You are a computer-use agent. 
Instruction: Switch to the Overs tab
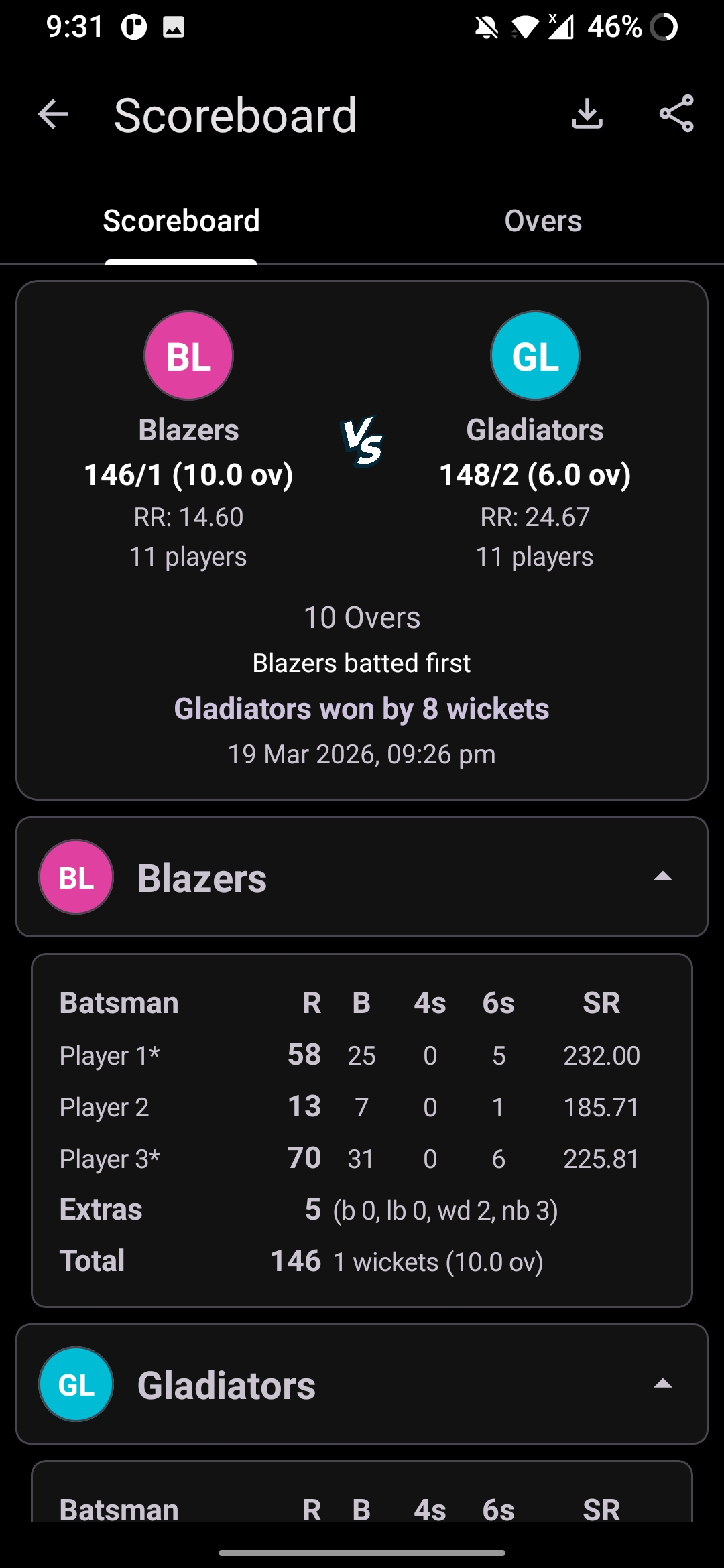tap(542, 220)
